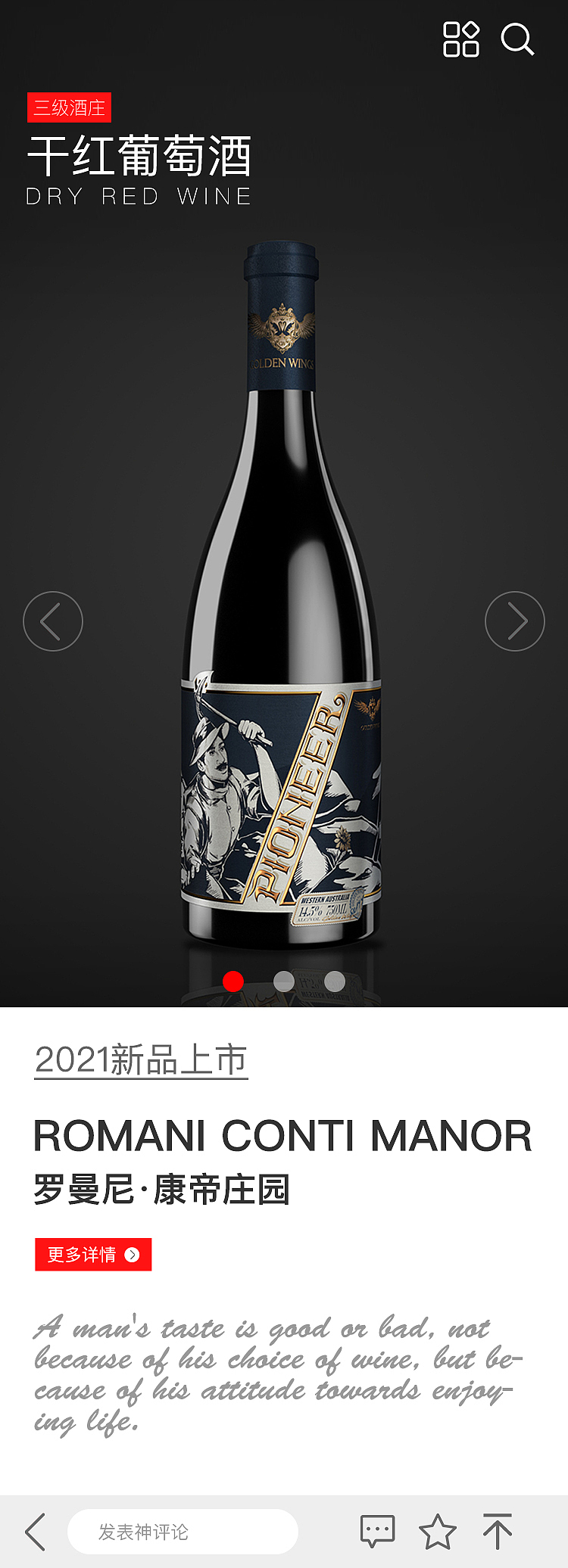The width and height of the screenshot is (568, 1568).
Task: Tap the 三级酒庄 red badge
Action: pyautogui.click(x=69, y=107)
